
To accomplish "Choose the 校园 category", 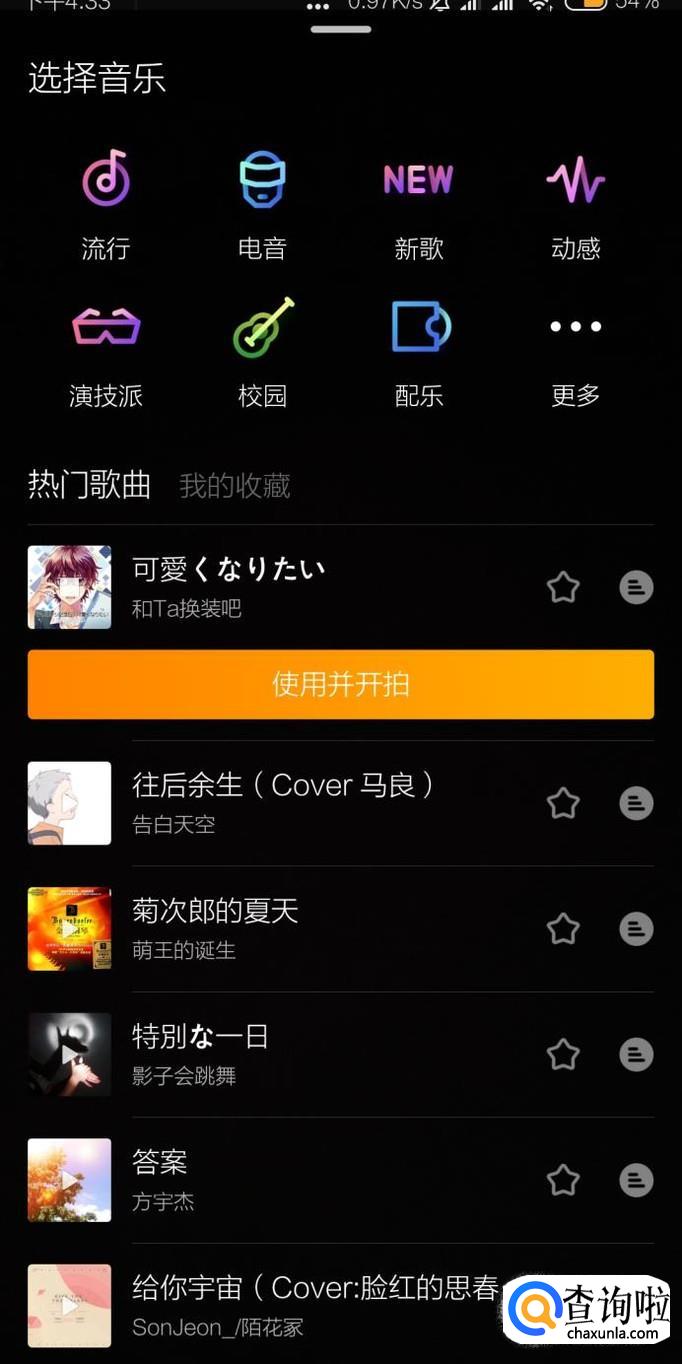I will tap(262, 352).
